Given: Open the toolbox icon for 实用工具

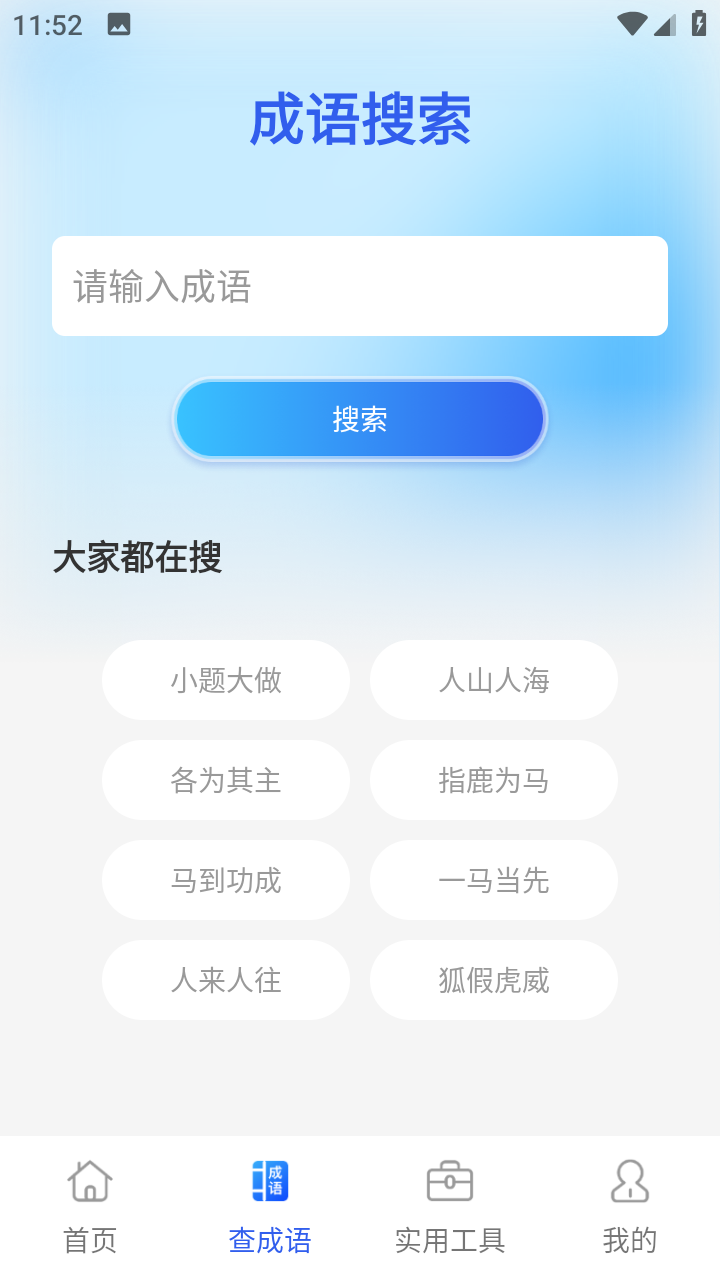Looking at the screenshot, I should tap(449, 1181).
